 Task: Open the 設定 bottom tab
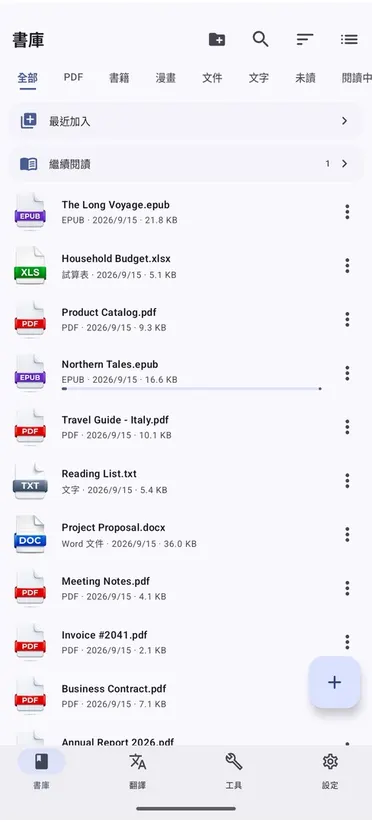click(330, 770)
